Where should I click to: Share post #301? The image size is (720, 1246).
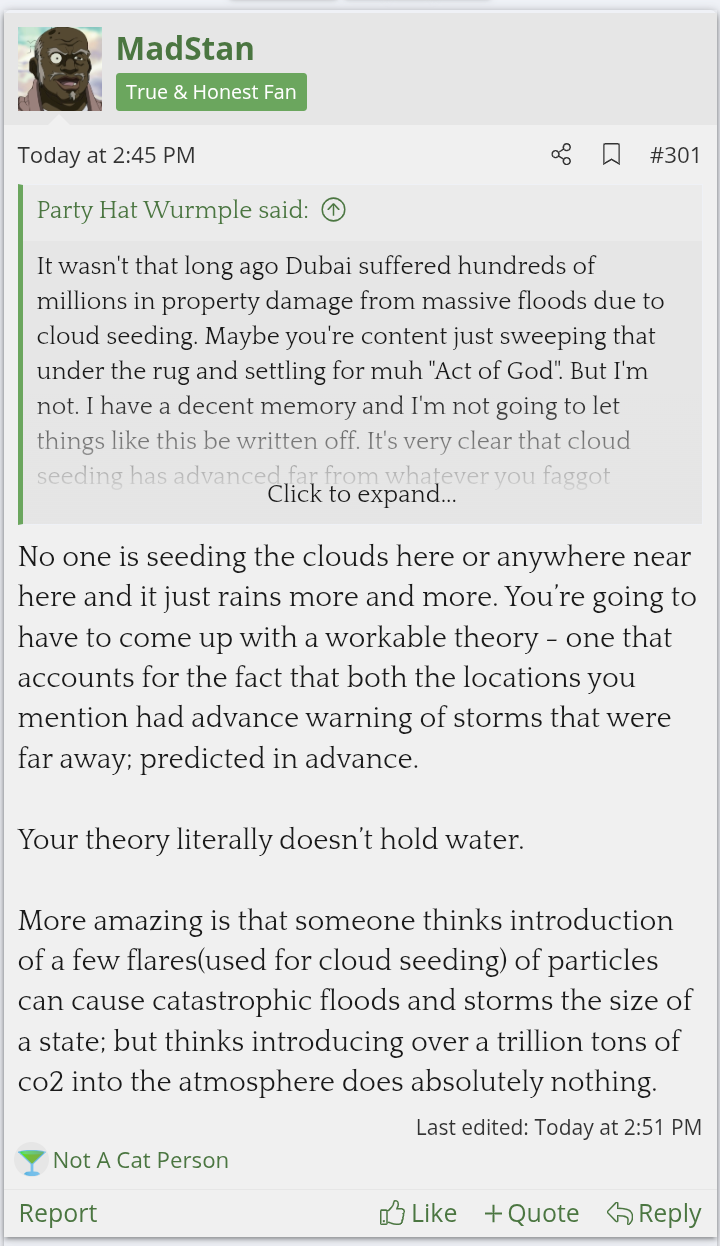561,155
